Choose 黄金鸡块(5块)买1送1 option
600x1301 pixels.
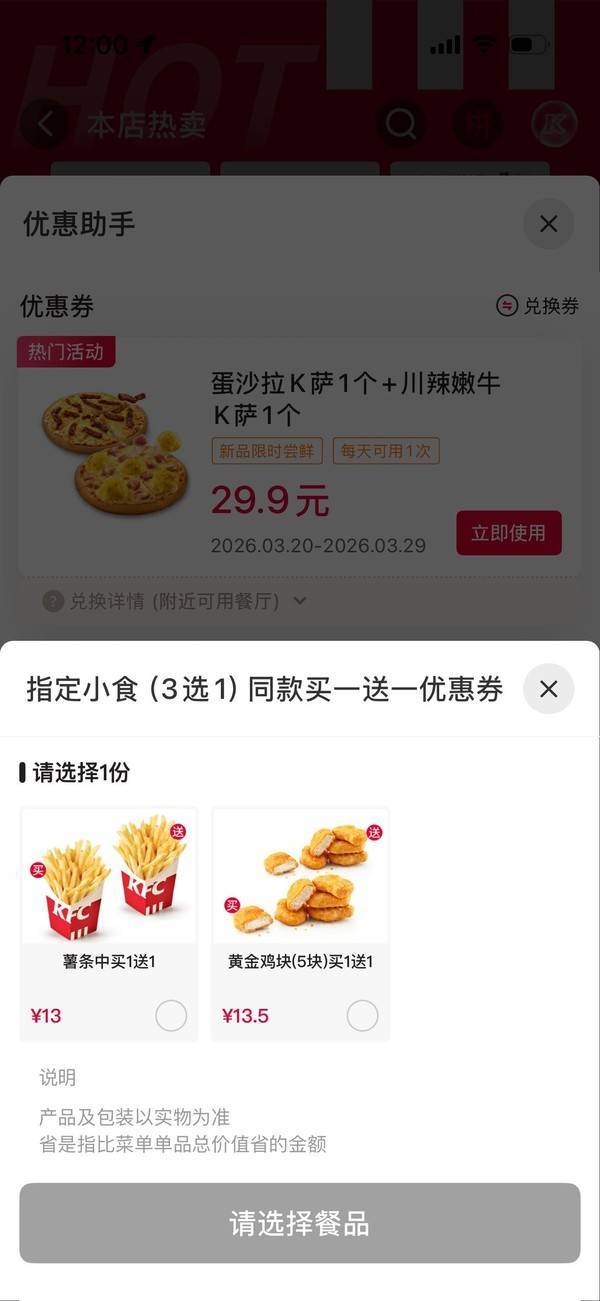(x=362, y=1016)
